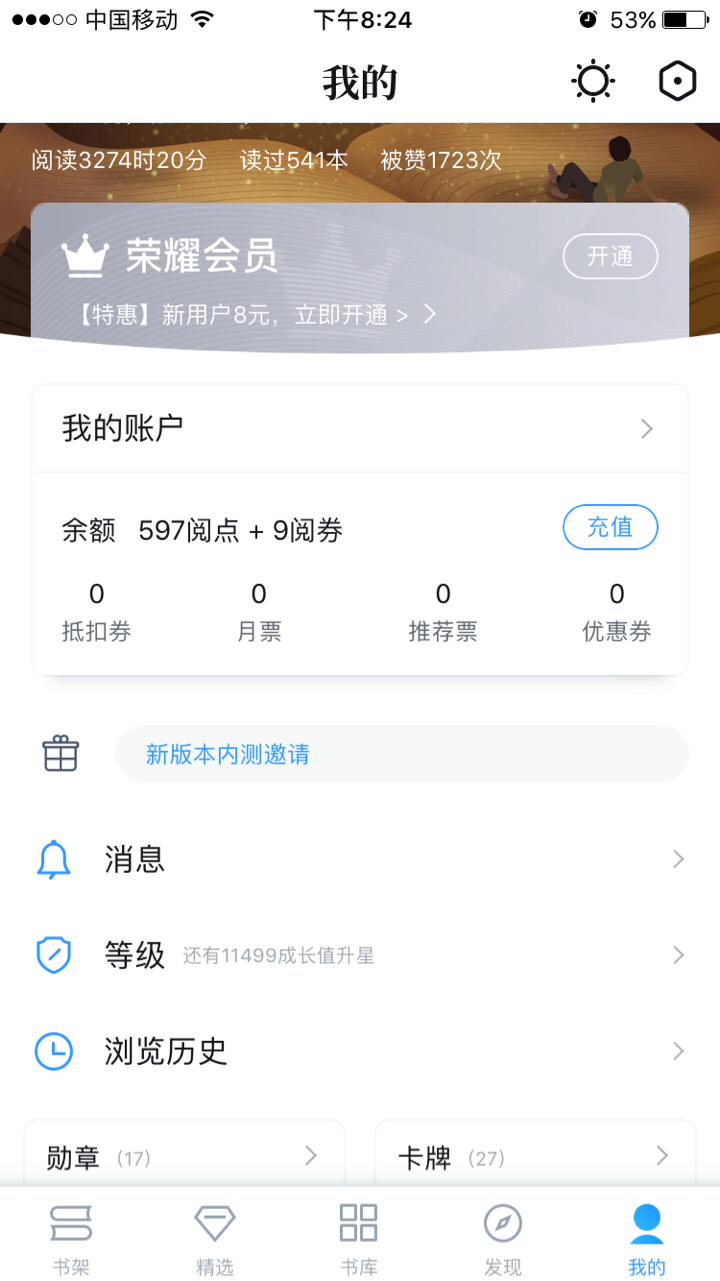Open 勋章 badges card
Image resolution: width=720 pixels, height=1281 pixels.
point(184,1157)
